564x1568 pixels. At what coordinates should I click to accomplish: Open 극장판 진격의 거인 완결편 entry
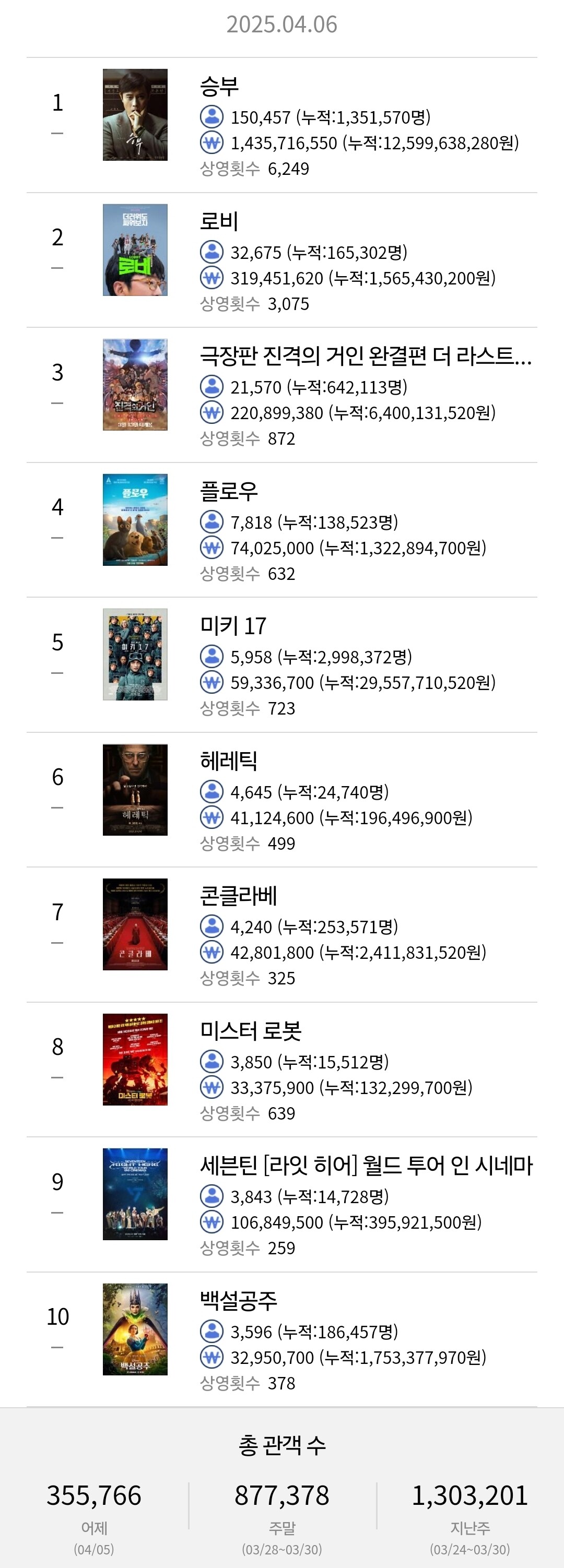366,357
